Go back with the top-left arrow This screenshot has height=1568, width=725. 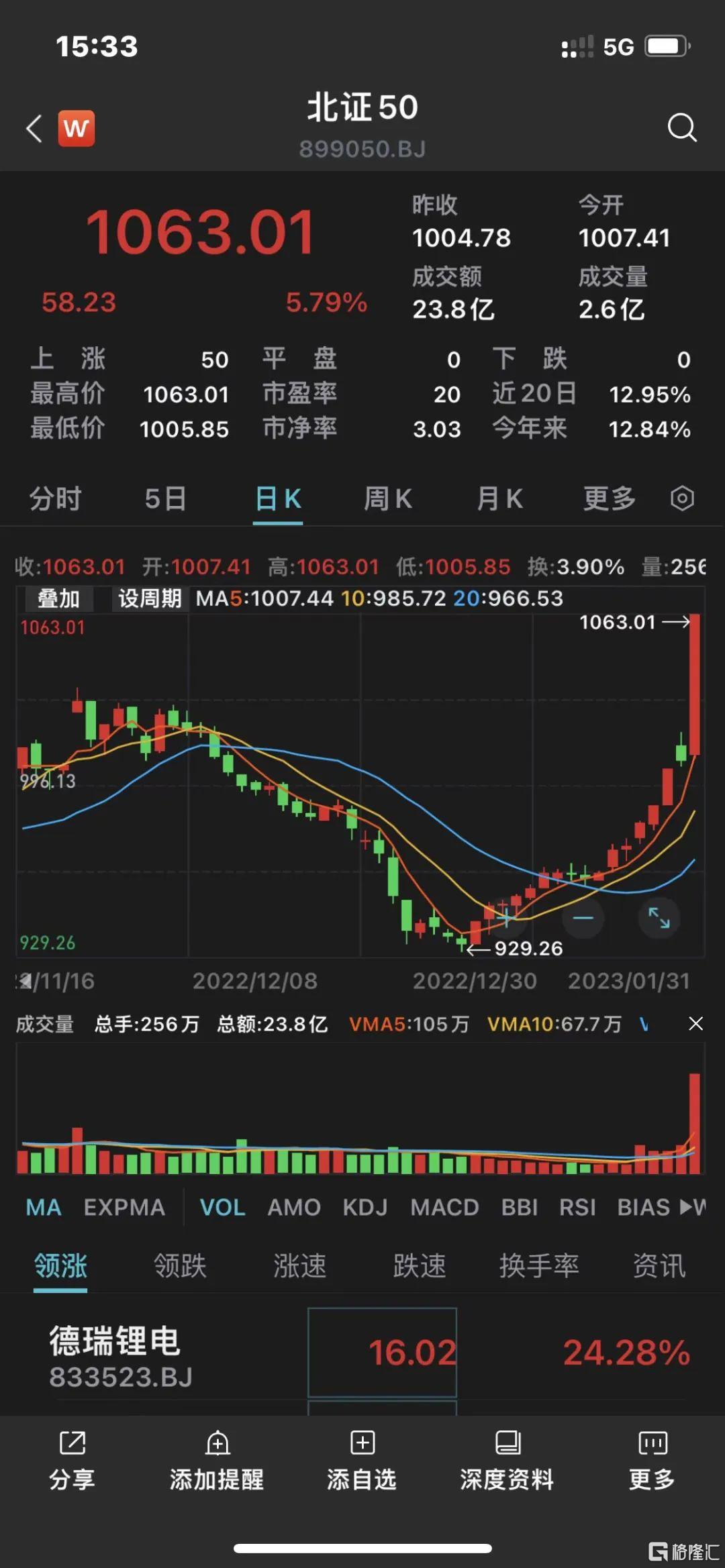[35, 127]
